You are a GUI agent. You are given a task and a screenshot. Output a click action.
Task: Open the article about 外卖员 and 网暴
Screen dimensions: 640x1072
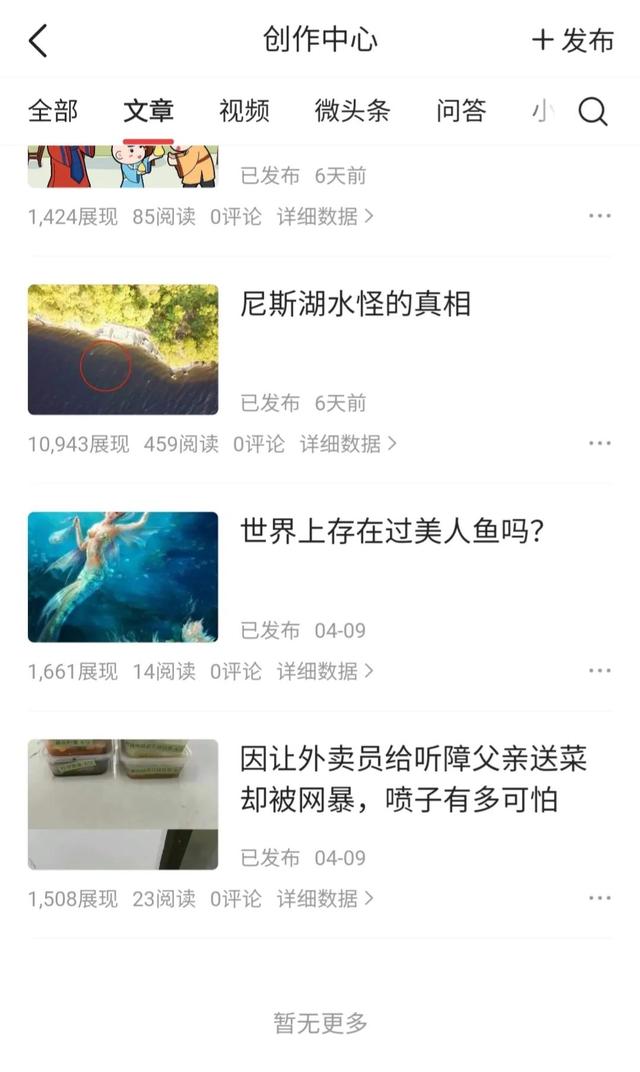pos(412,779)
